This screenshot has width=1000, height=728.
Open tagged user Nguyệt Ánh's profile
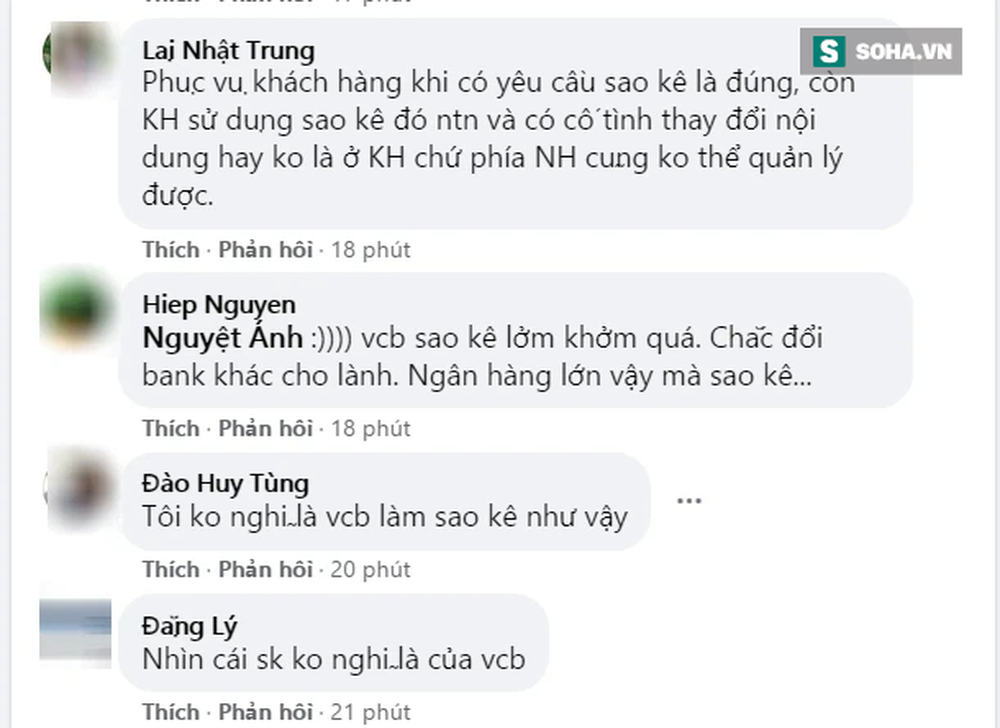(x=222, y=337)
